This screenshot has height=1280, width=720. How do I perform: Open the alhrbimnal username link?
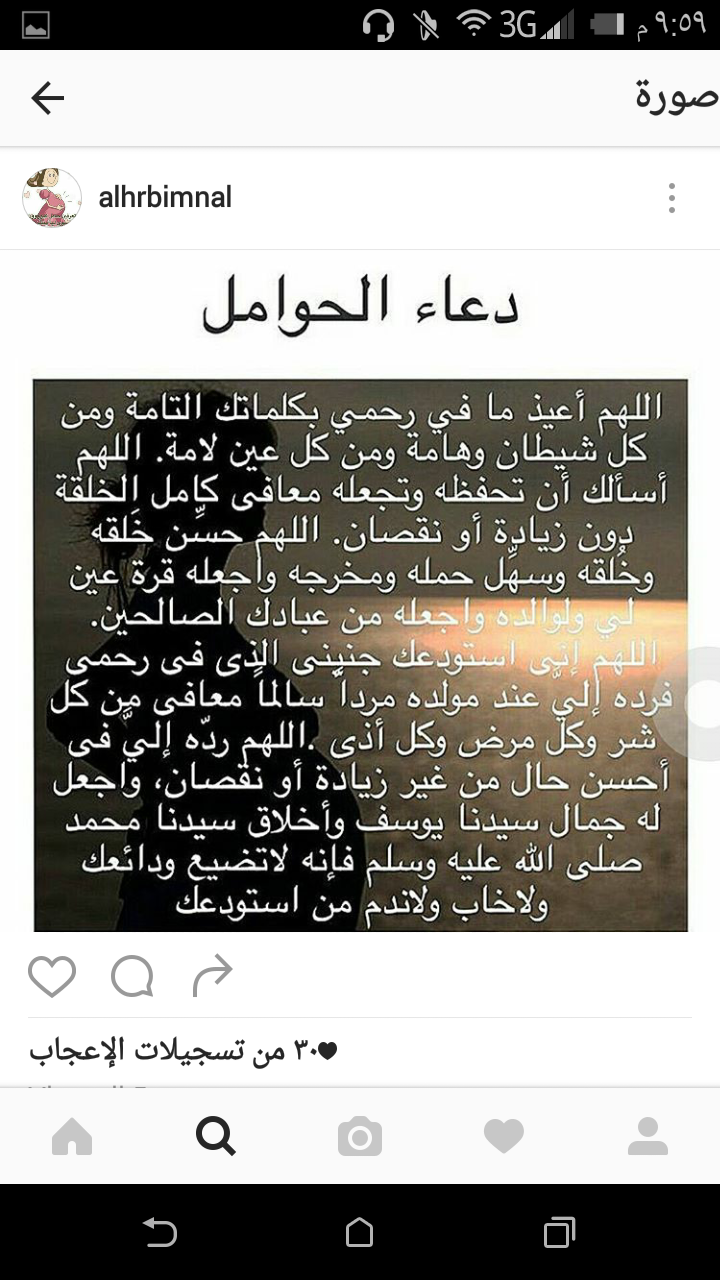pyautogui.click(x=165, y=198)
